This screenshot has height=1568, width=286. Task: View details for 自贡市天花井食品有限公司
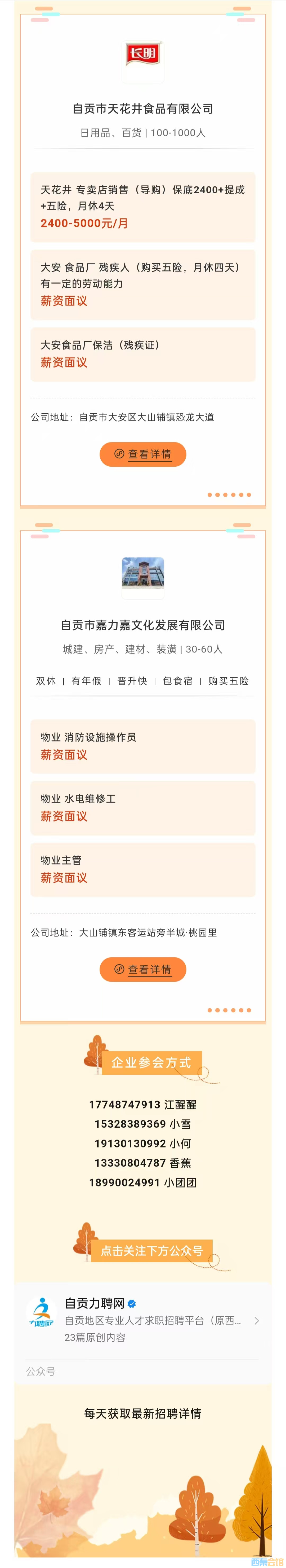click(x=142, y=454)
